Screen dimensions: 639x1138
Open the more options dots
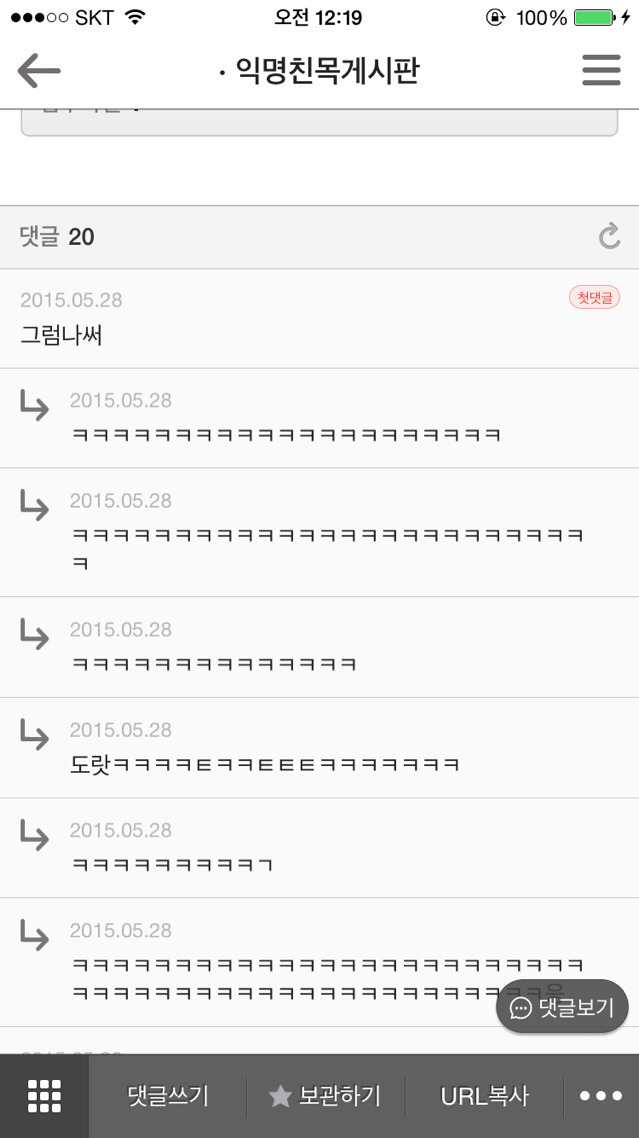(601, 1096)
